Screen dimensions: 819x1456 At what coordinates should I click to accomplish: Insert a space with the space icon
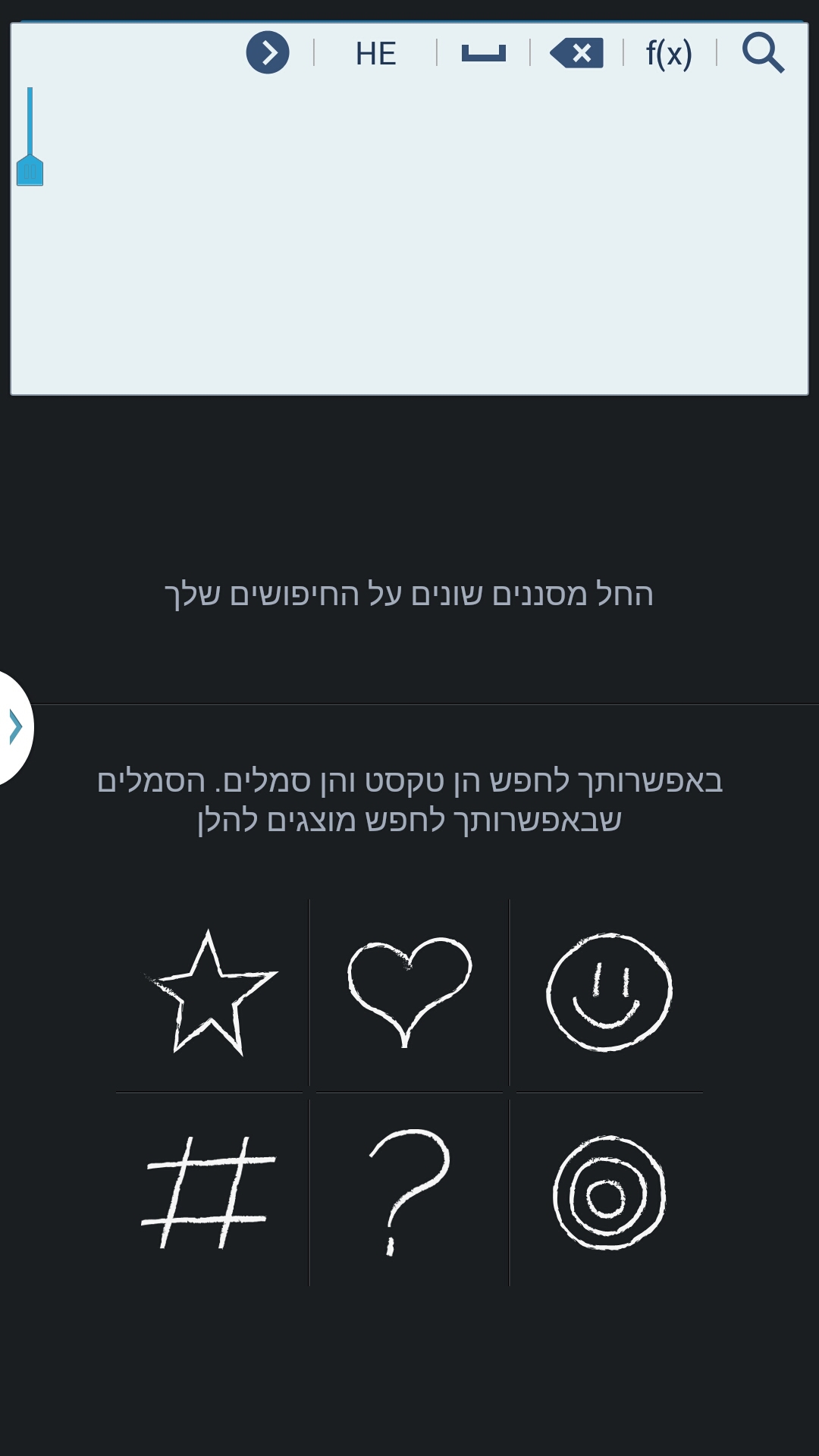[x=483, y=53]
